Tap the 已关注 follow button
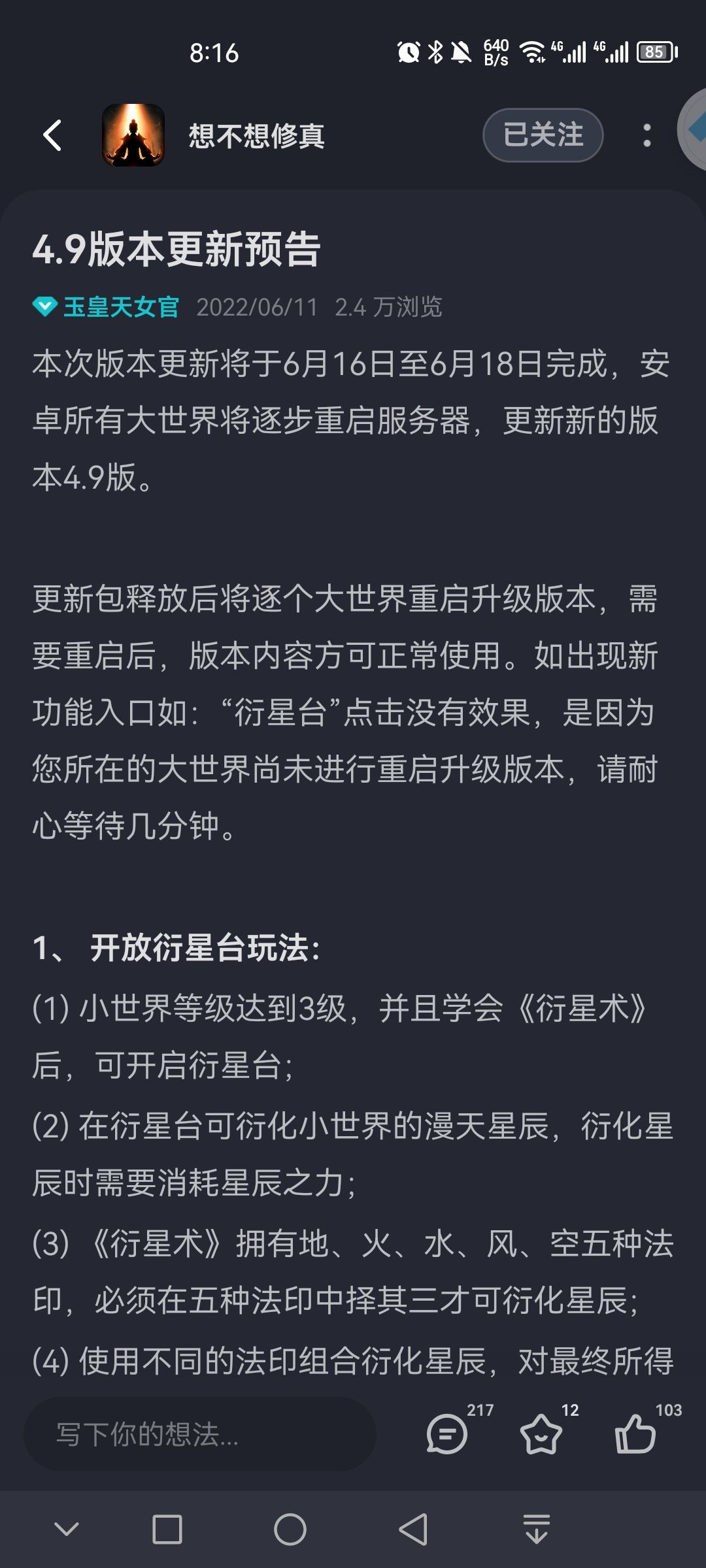The image size is (706, 1568). 543,135
